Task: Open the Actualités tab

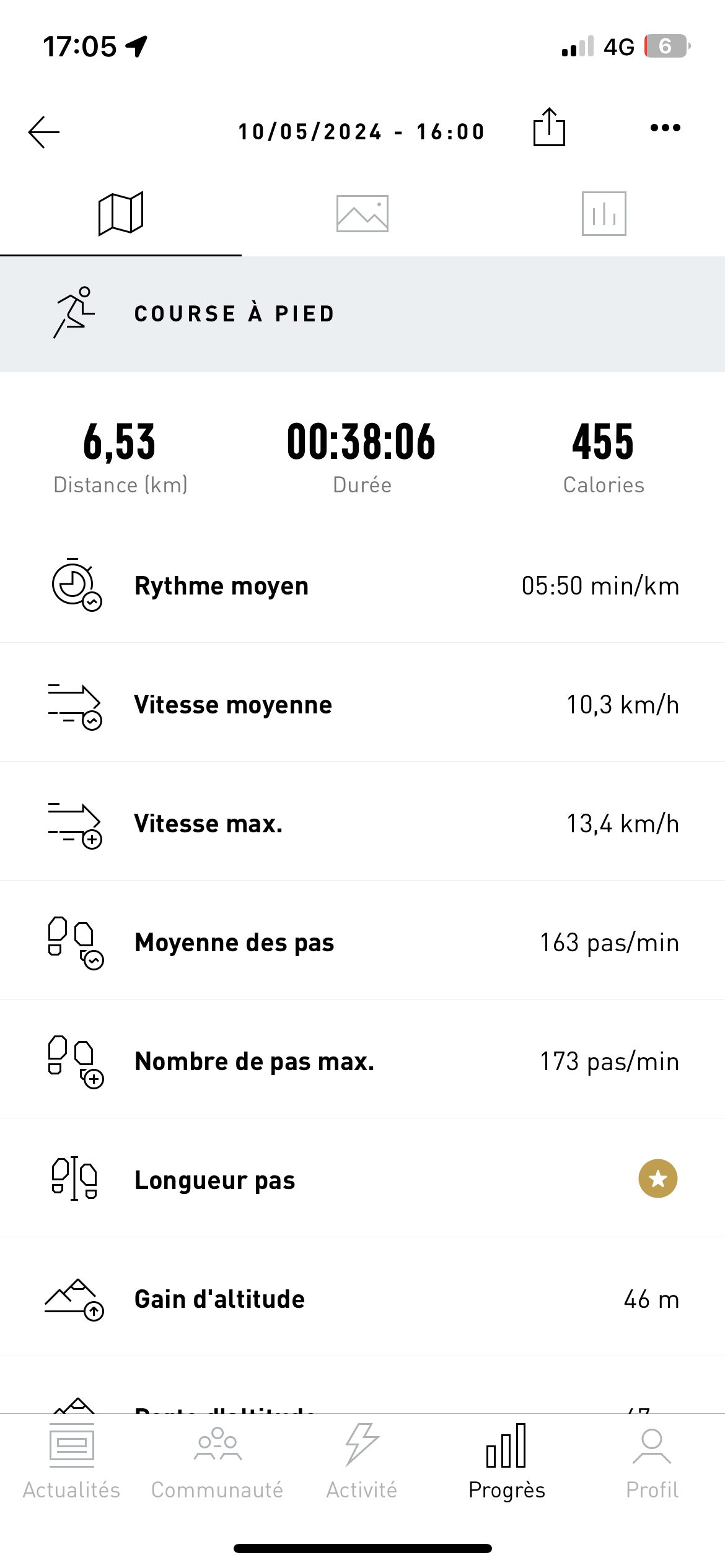Action: click(72, 1461)
